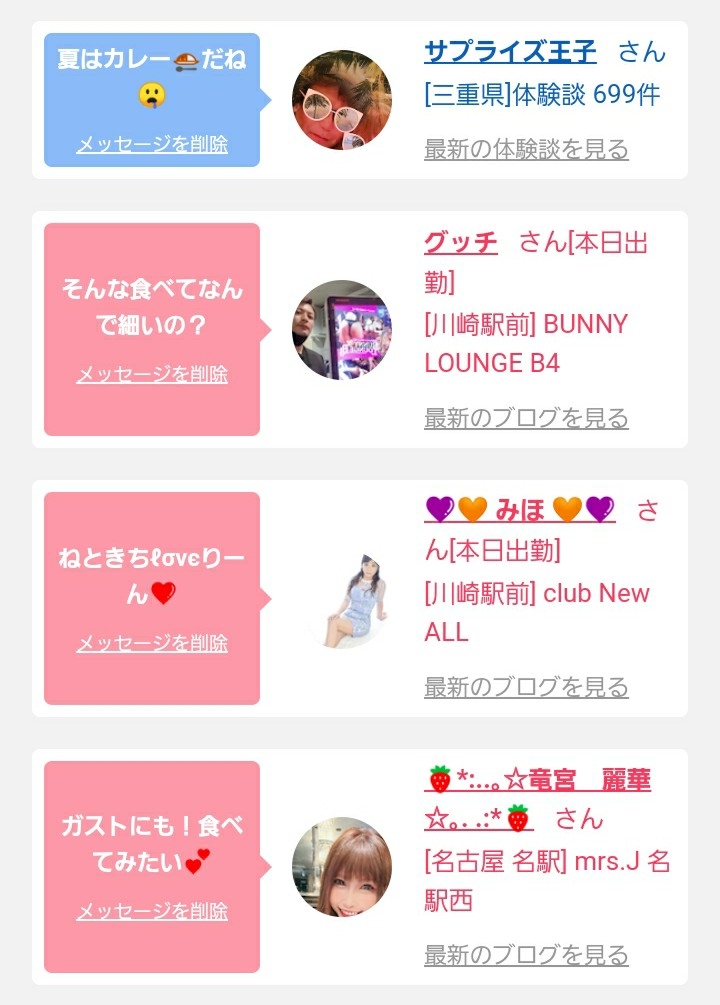This screenshot has width=720, height=1005.
Task: View 竜宮 麗華's latest blog
Action: [x=526, y=954]
